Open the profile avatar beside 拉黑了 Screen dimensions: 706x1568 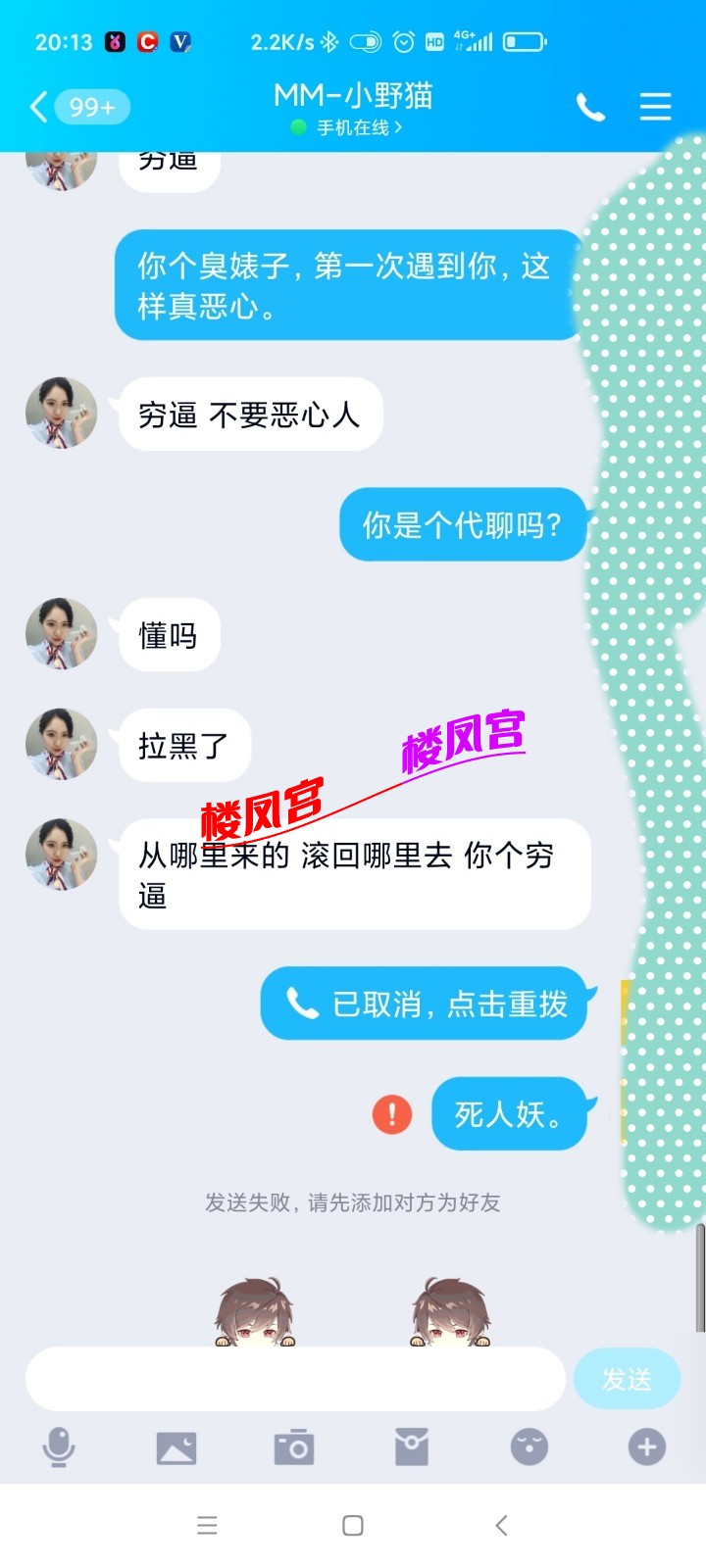pos(61,745)
